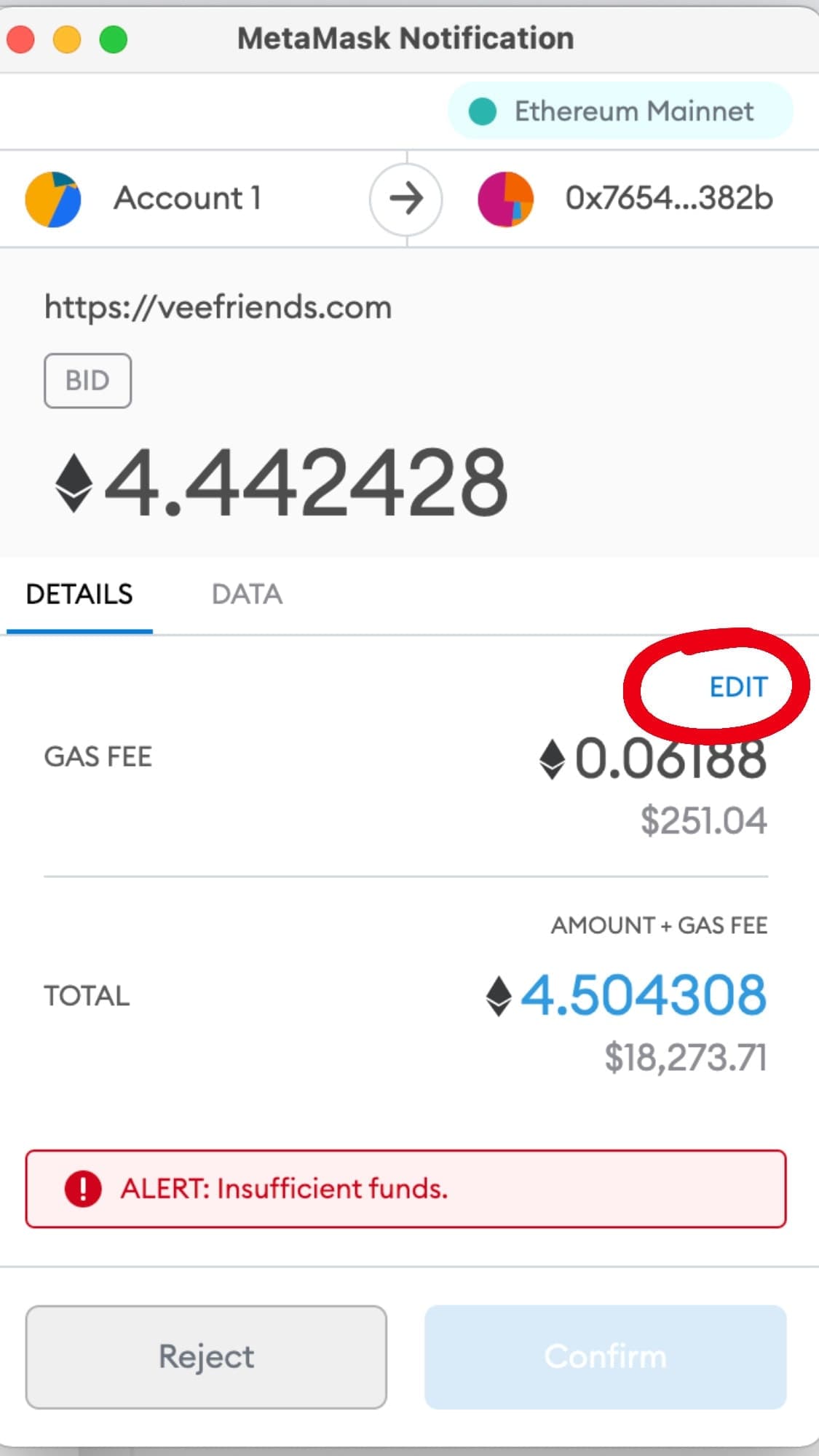Click the EDIT gas fee link

[738, 687]
